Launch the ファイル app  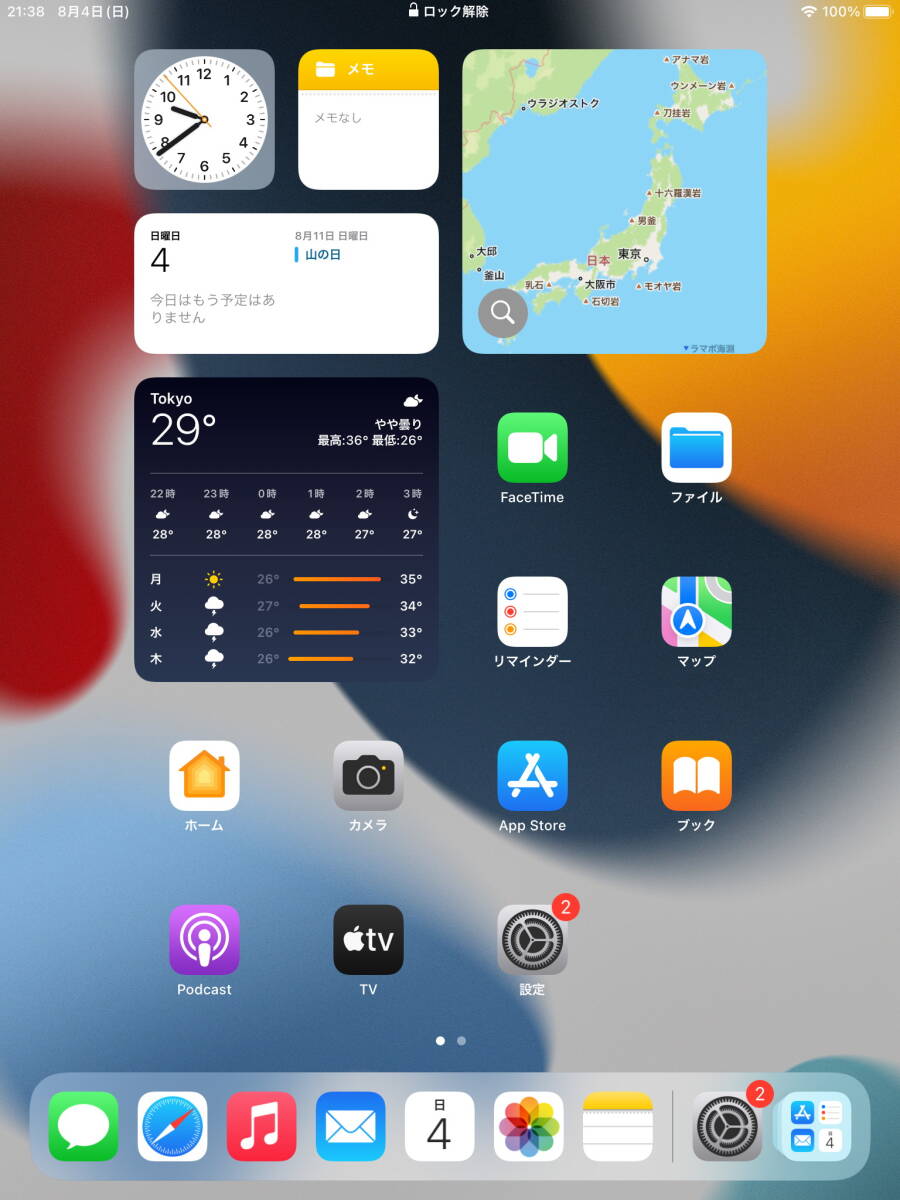(x=696, y=448)
